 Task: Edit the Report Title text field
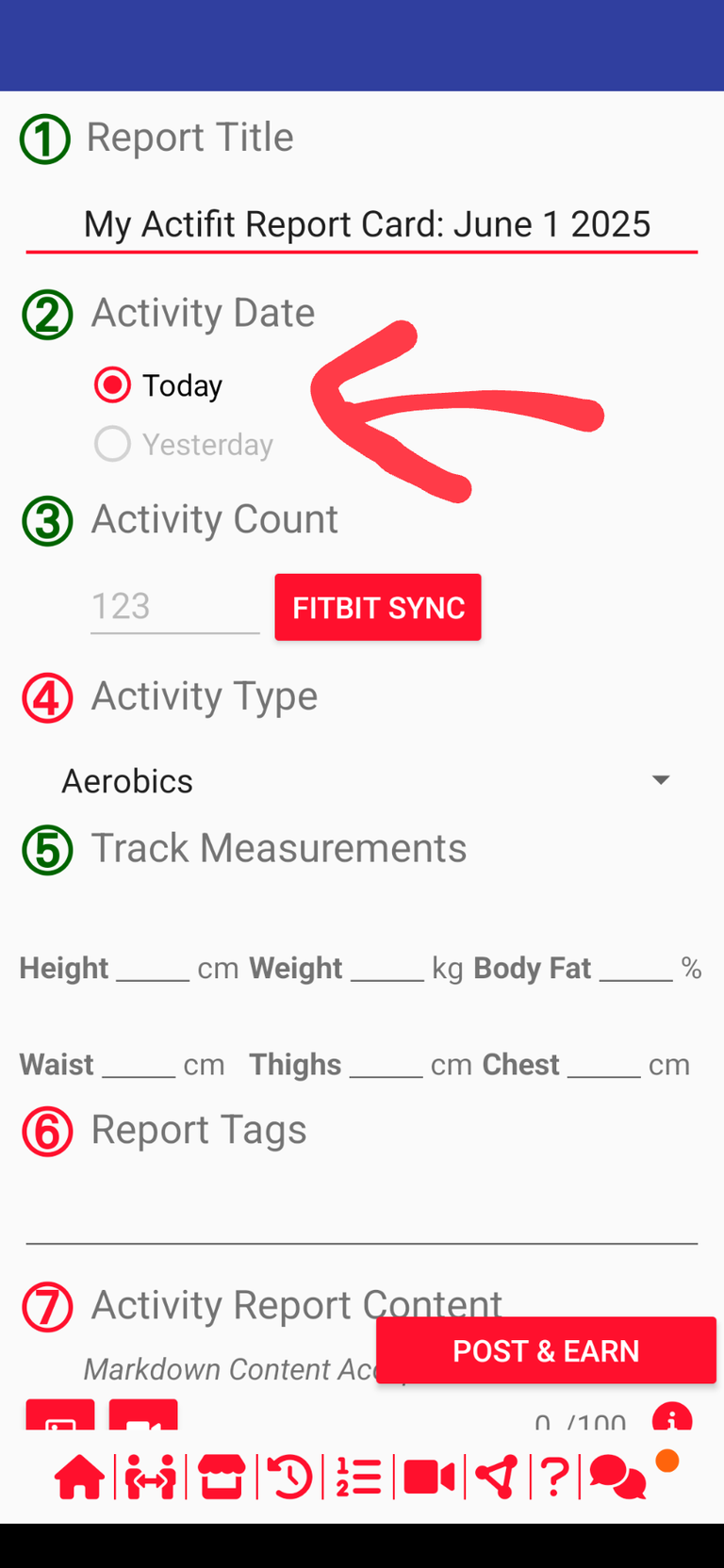click(x=362, y=224)
